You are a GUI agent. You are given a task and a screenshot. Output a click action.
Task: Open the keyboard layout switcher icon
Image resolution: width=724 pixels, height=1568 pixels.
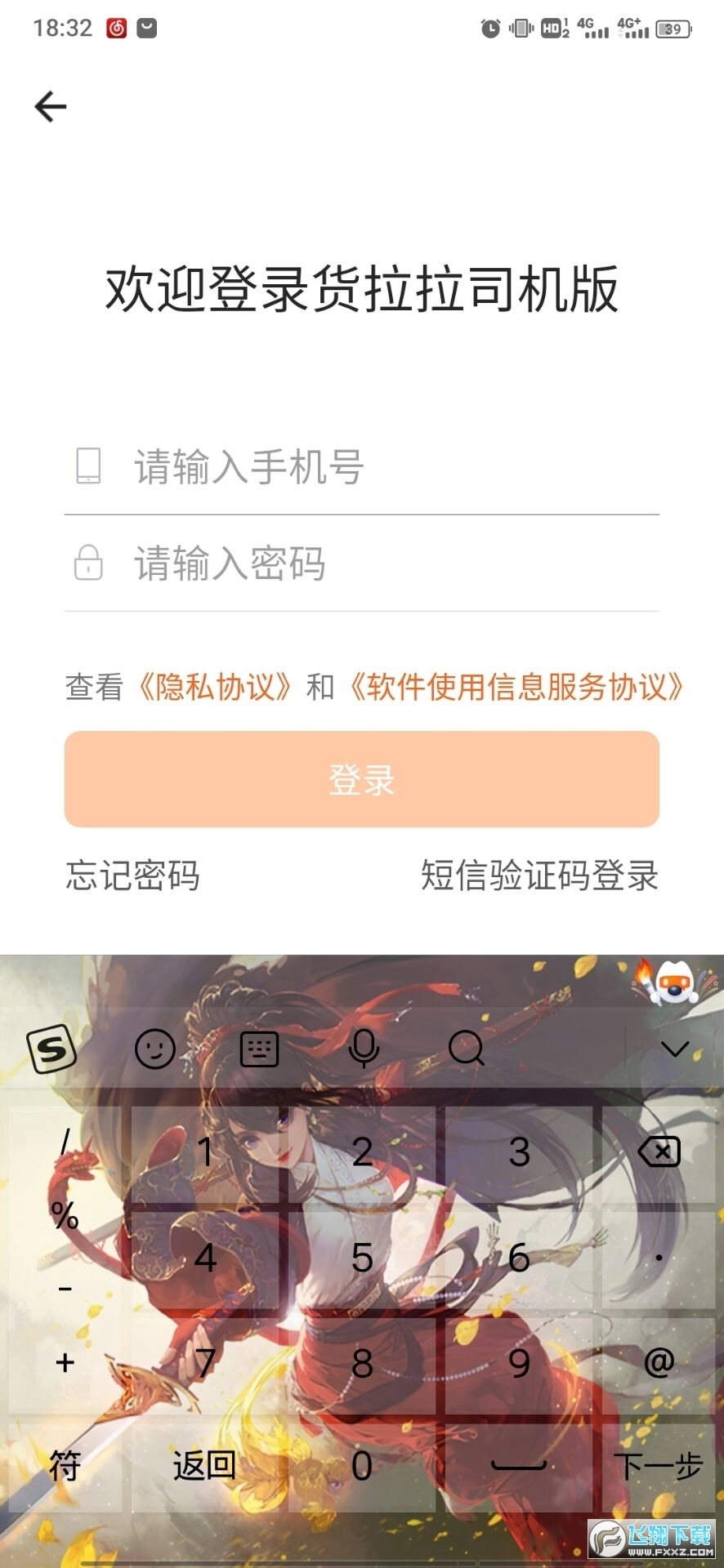[260, 1049]
